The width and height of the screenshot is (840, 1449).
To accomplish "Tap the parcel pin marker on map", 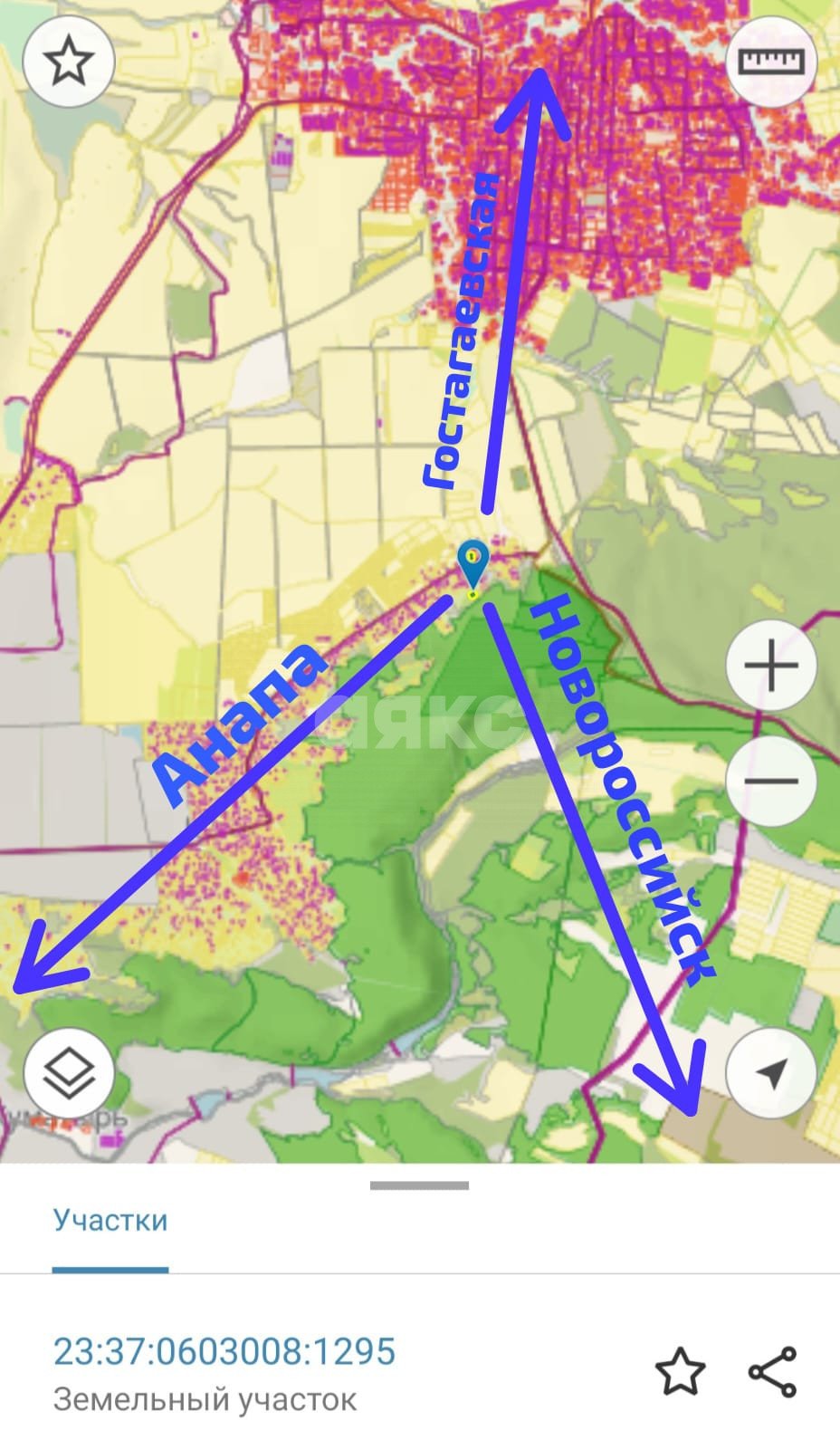I will tap(472, 564).
